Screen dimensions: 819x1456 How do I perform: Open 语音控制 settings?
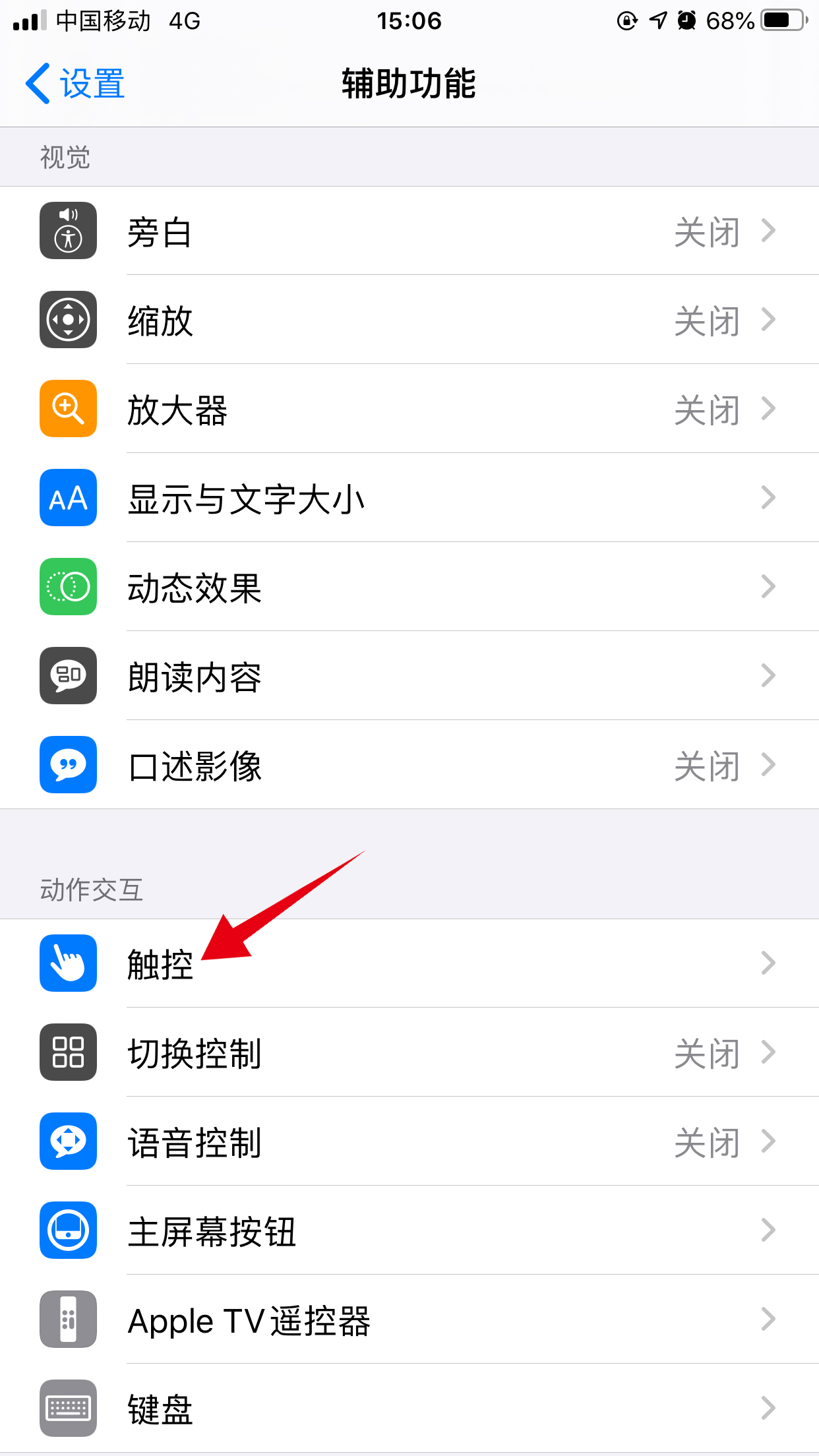pos(409,1141)
